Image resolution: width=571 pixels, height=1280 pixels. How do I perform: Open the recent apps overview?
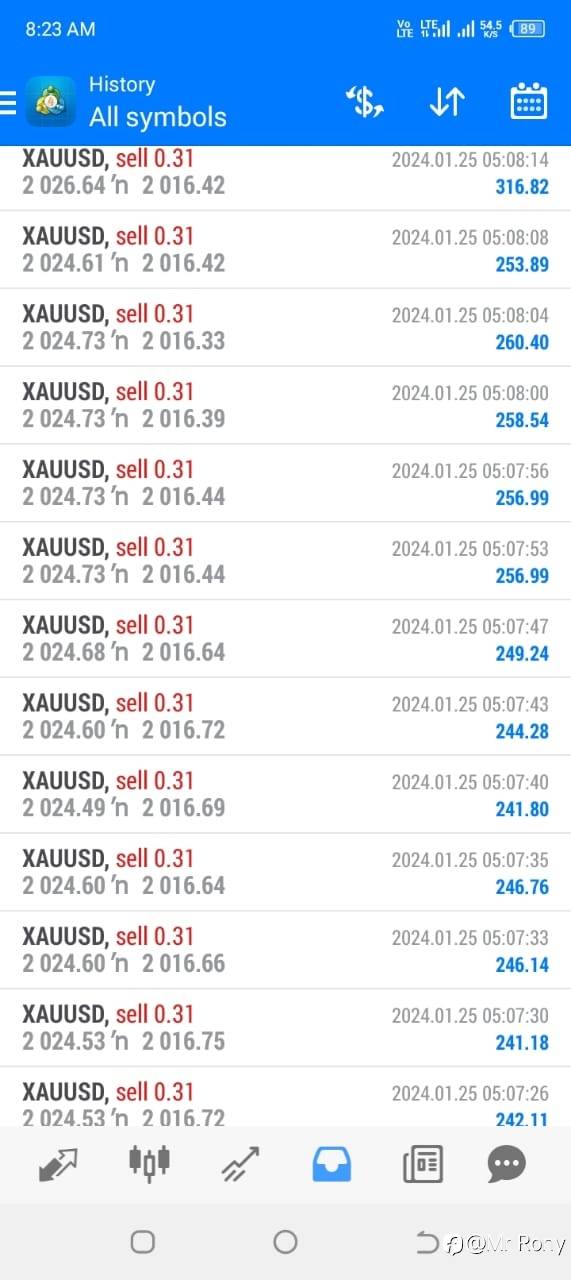pos(142,1242)
